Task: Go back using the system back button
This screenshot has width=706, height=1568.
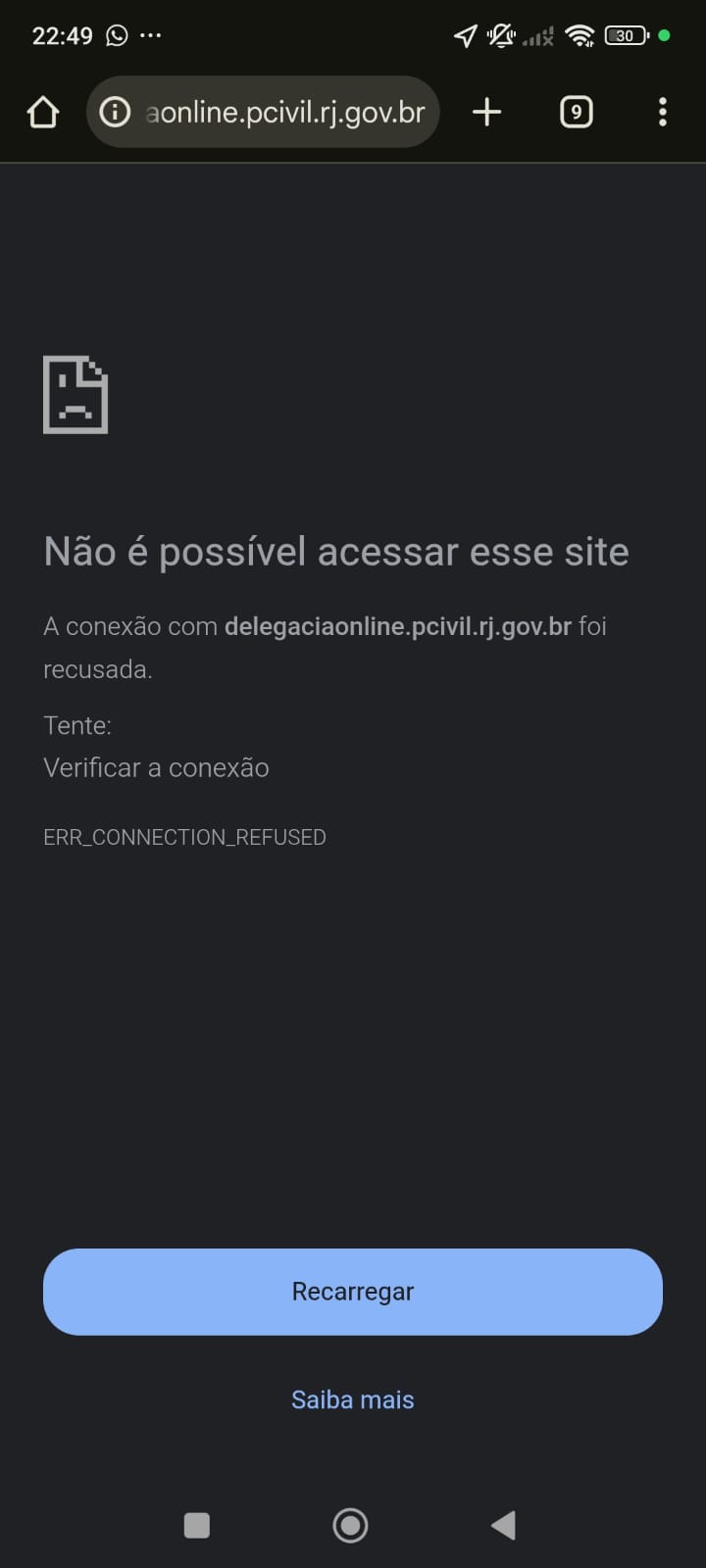Action: [504, 1525]
